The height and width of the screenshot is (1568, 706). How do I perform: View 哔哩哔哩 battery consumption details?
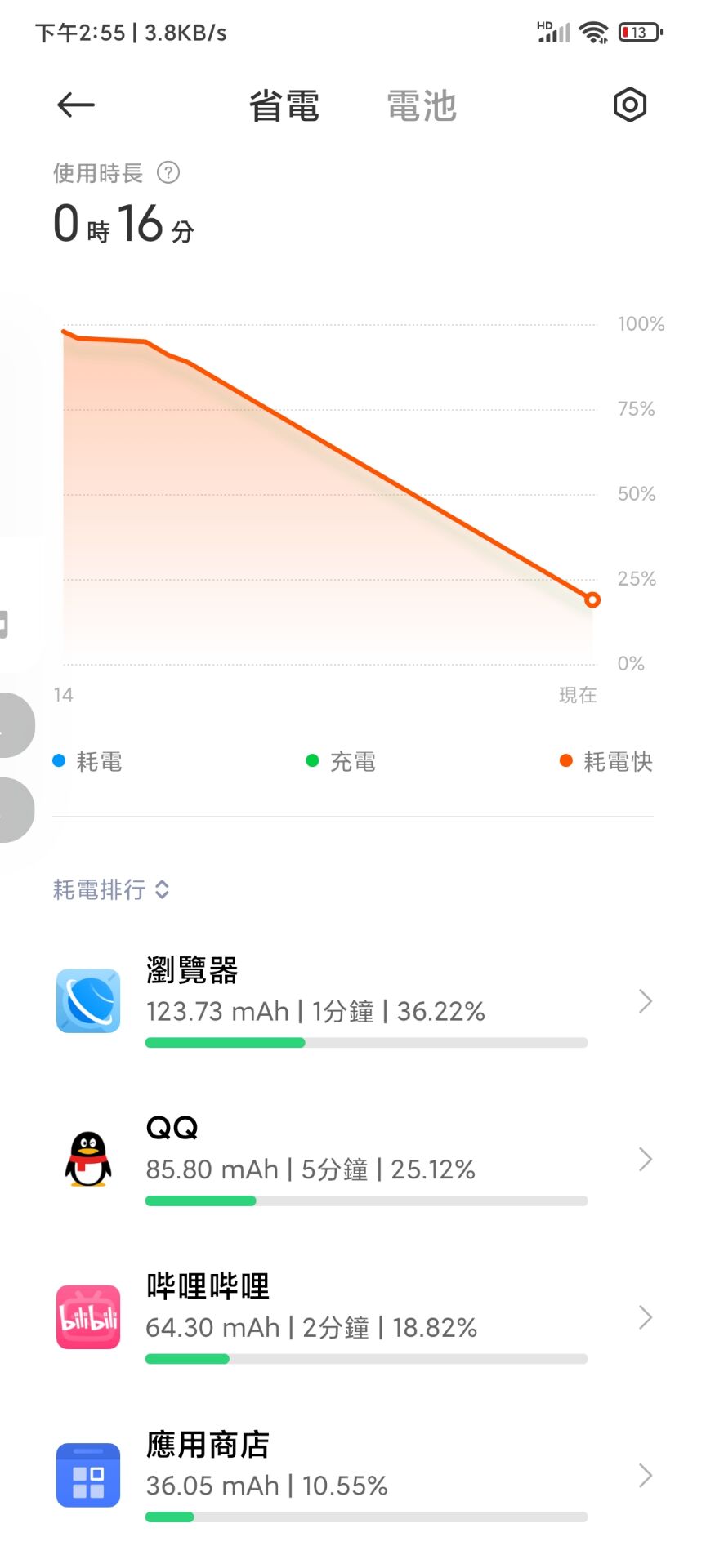pos(353,1317)
